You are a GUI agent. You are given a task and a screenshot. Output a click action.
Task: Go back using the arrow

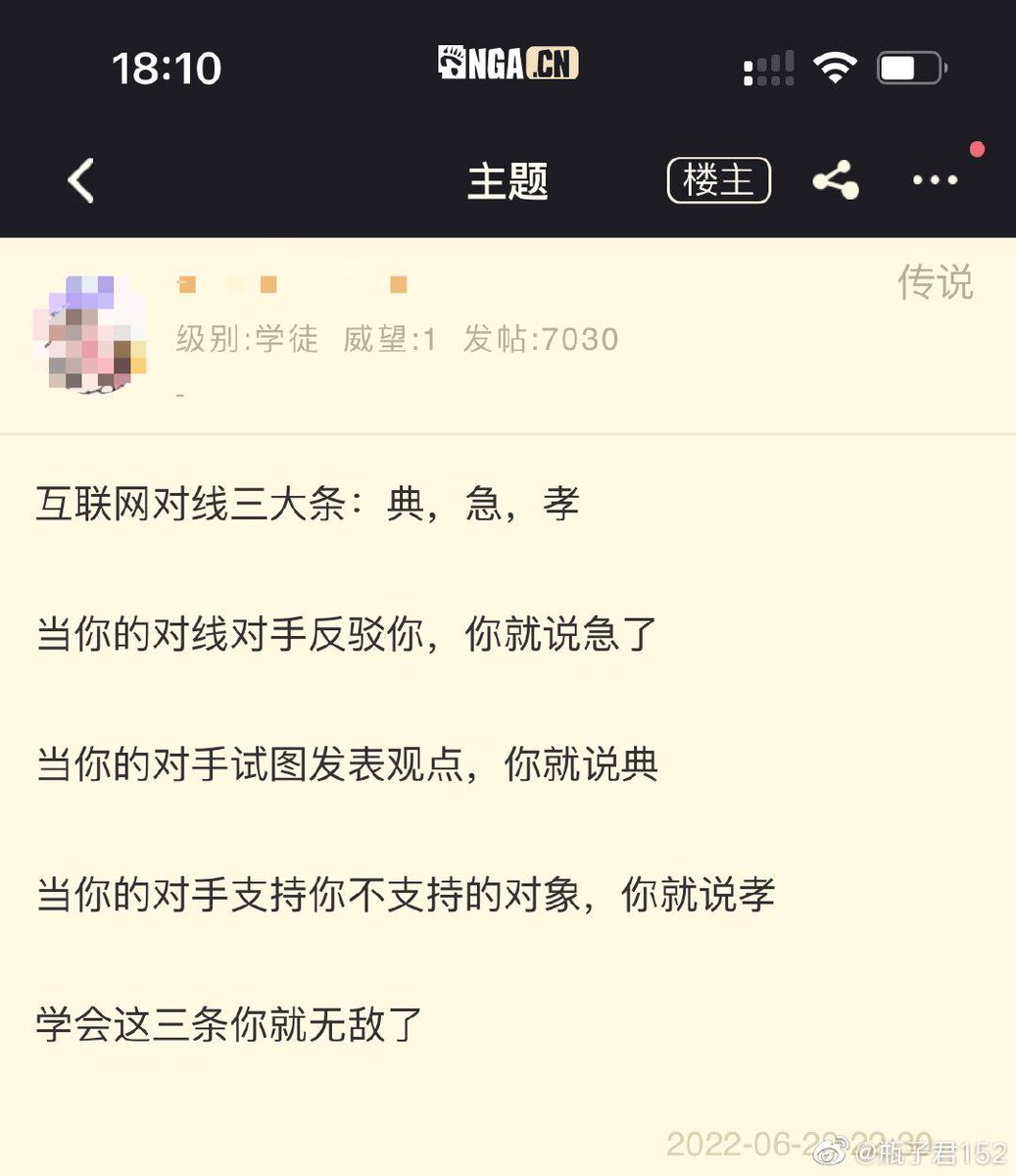81,181
